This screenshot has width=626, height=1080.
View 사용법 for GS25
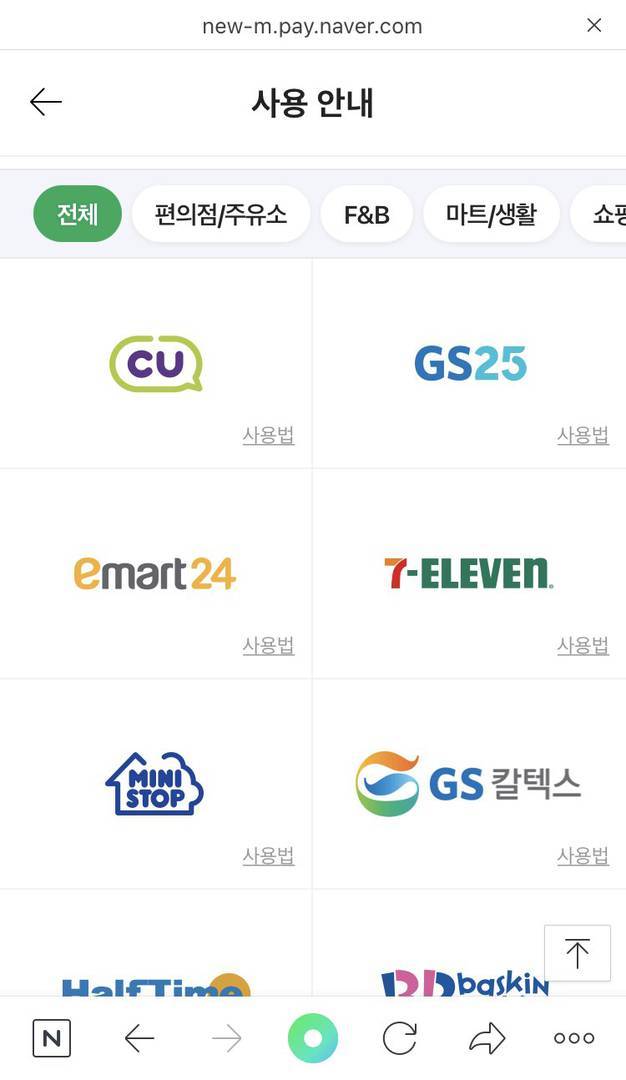click(x=583, y=435)
